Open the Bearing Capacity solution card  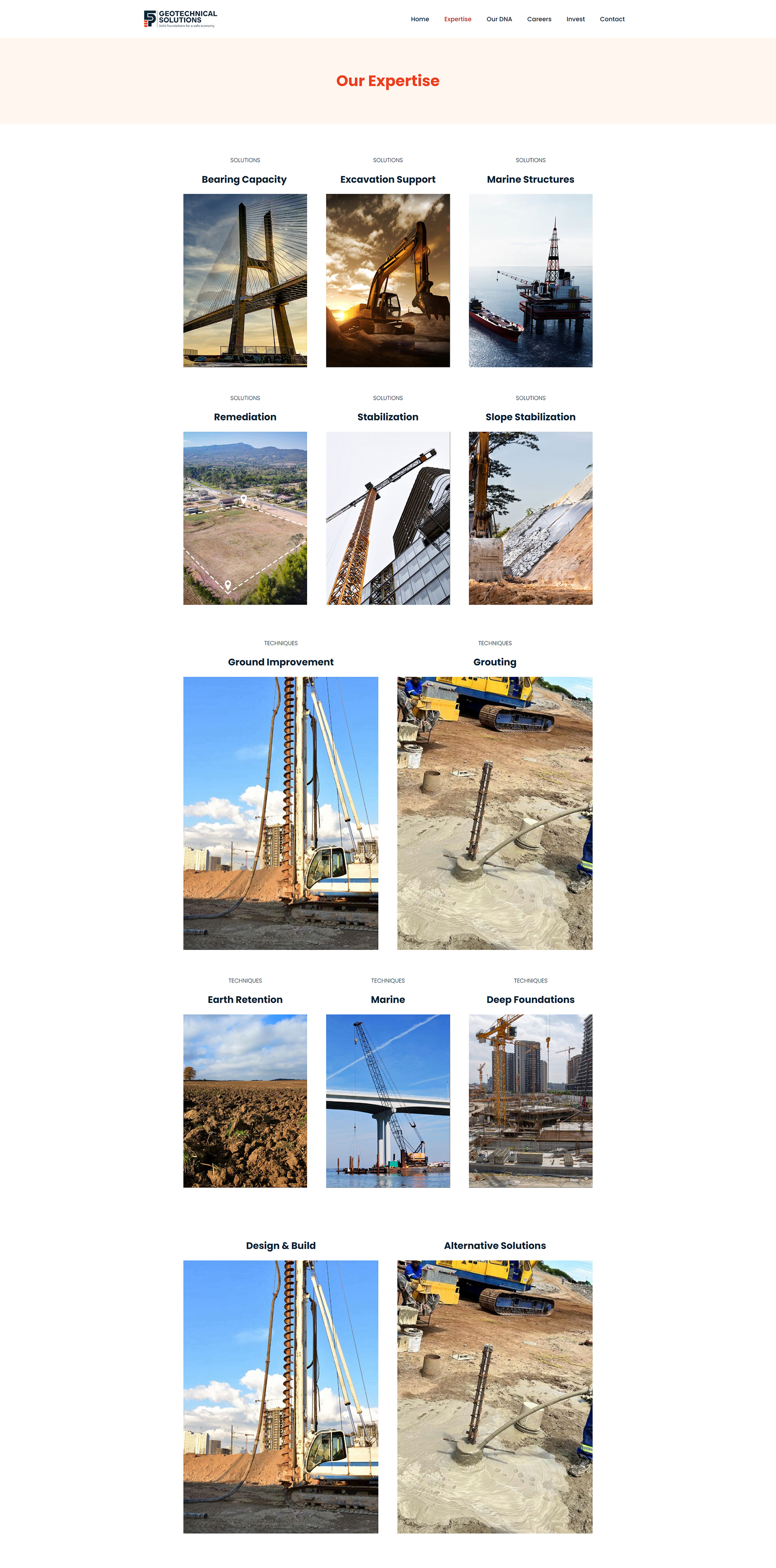click(245, 280)
